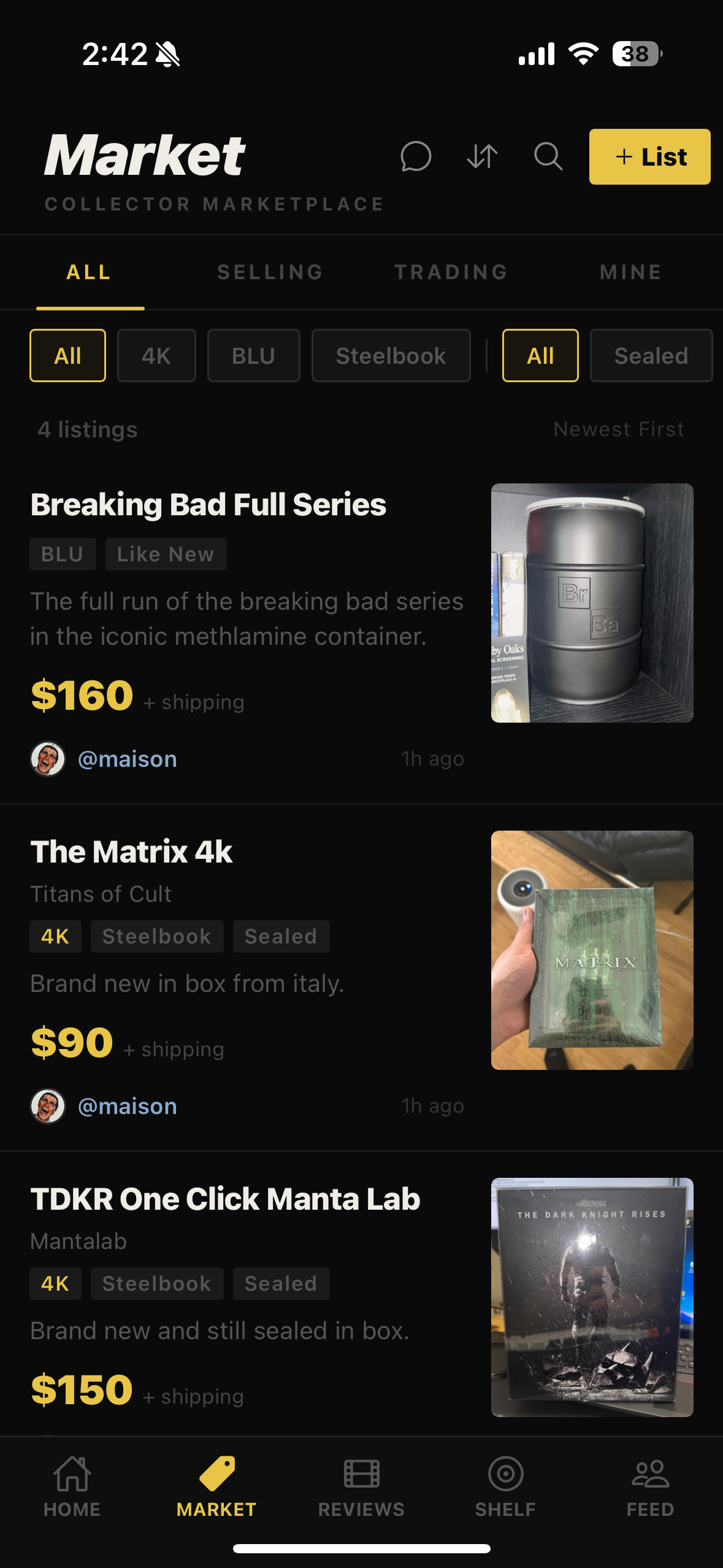This screenshot has width=723, height=1568.
Task: Change the Newest First sort order
Action: [618, 429]
